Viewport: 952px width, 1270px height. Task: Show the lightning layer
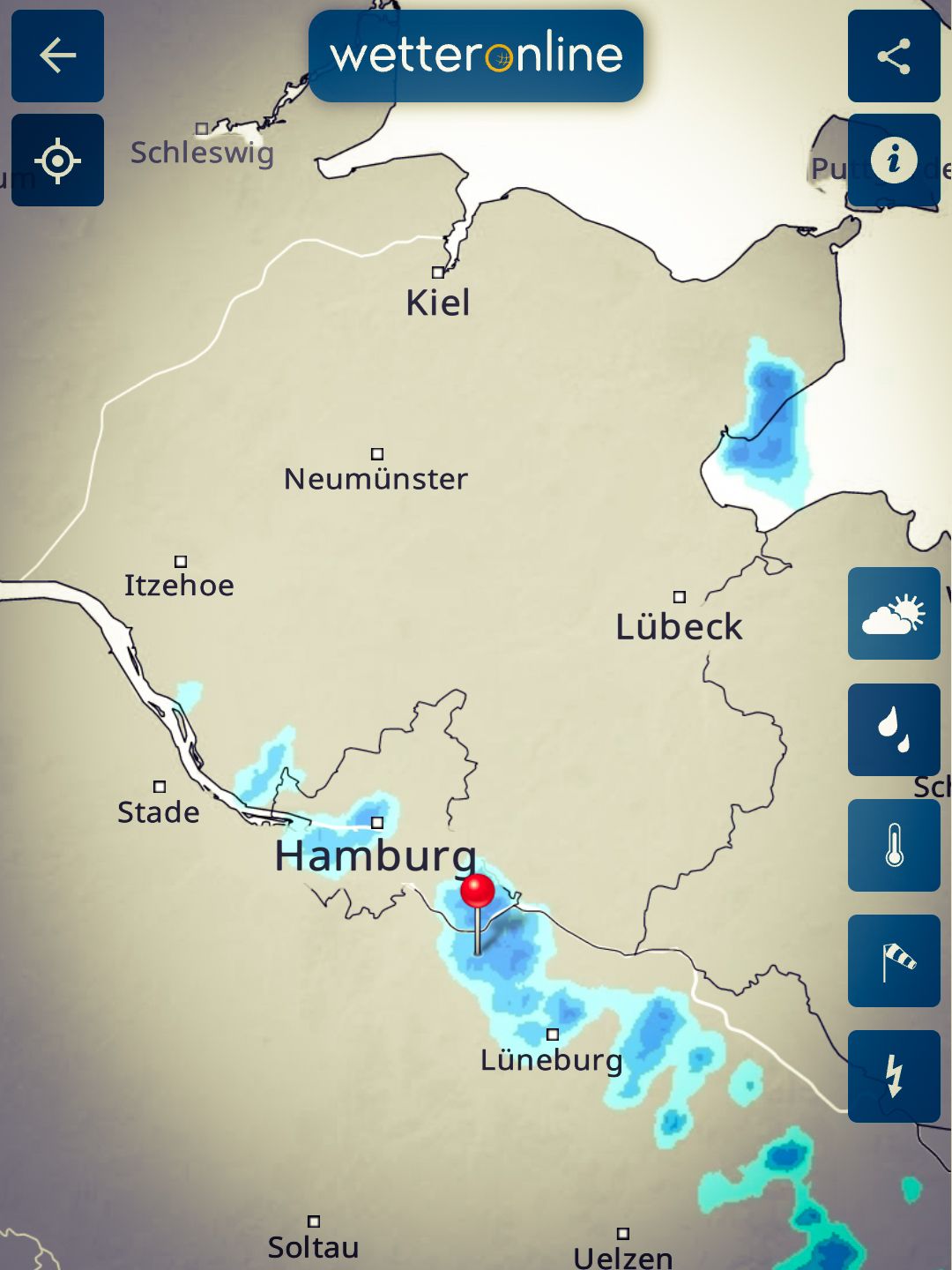click(894, 1076)
